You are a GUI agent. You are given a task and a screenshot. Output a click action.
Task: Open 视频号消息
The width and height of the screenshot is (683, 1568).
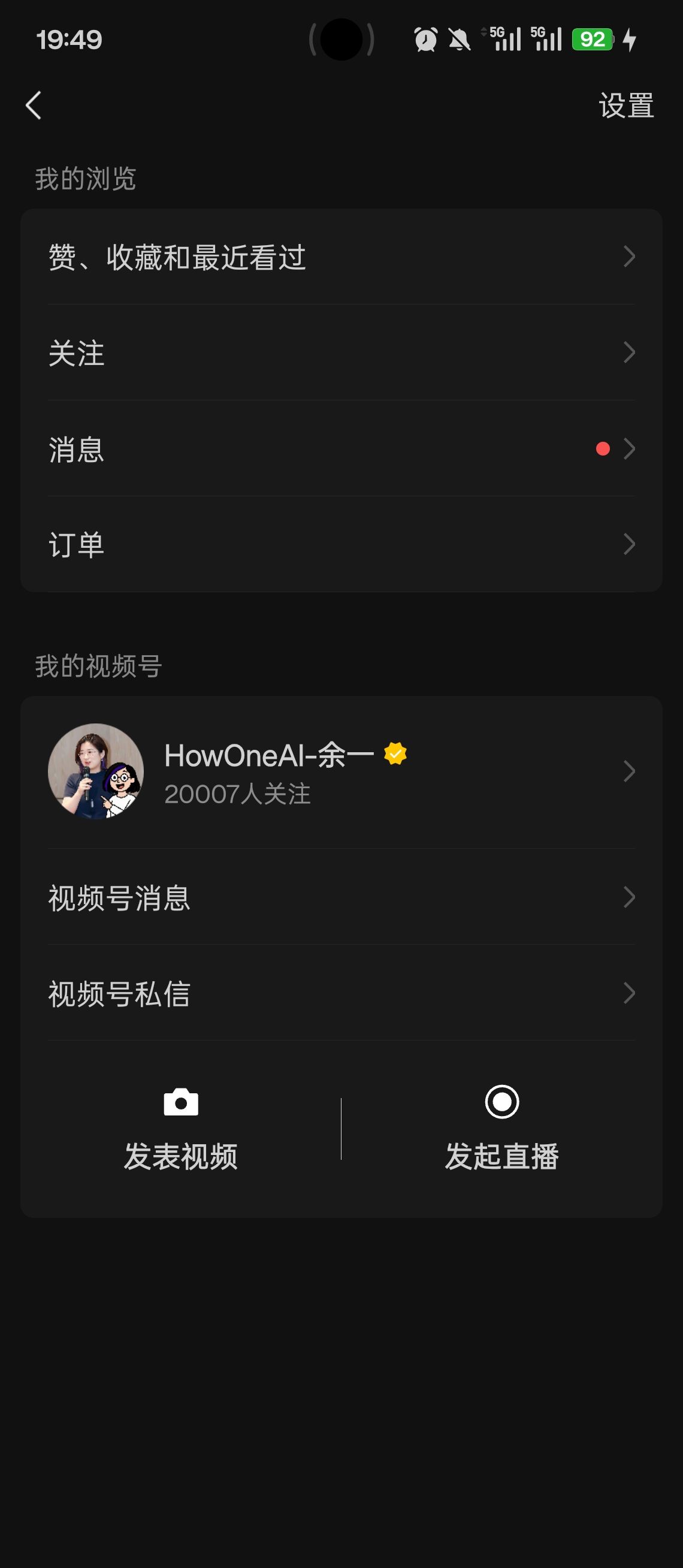pos(340,898)
